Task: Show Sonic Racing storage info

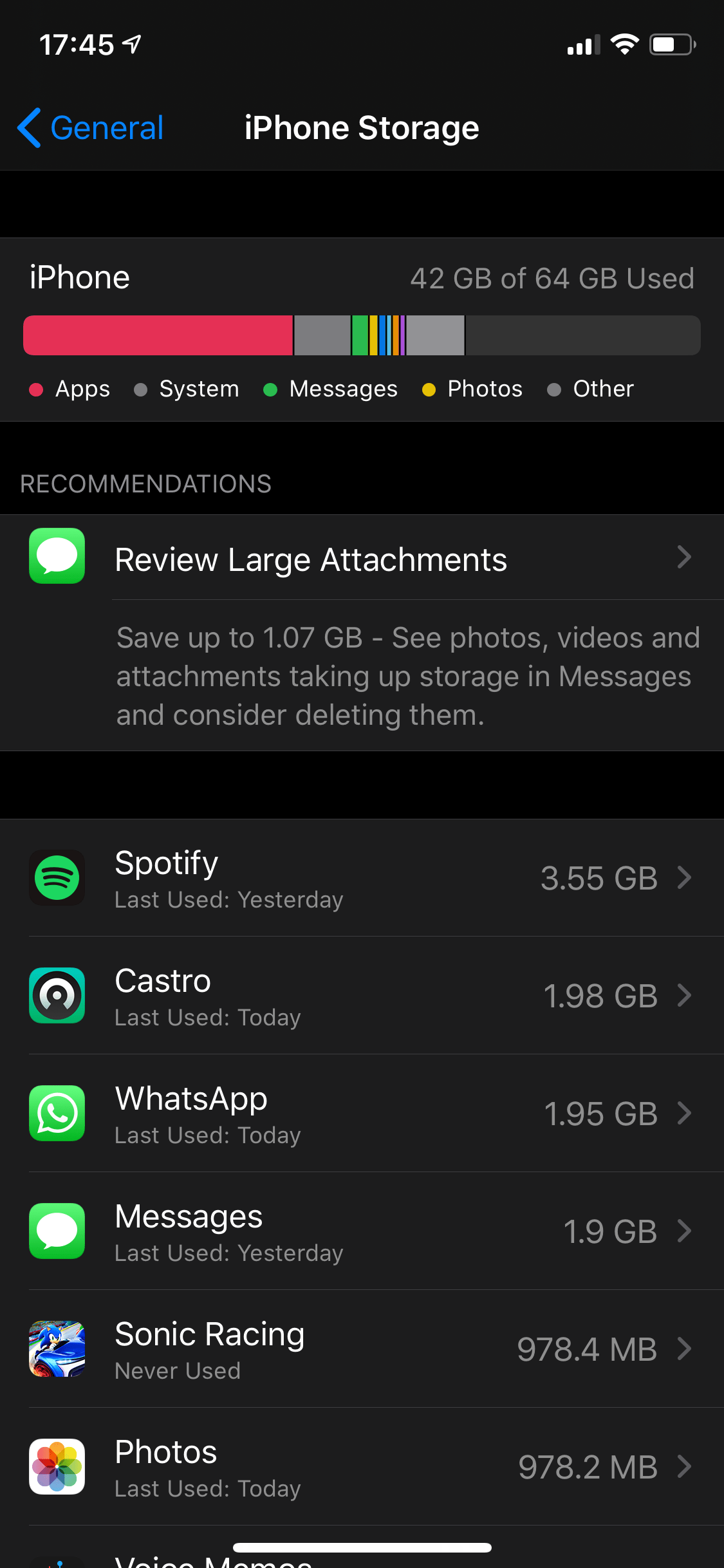Action: [x=362, y=1349]
